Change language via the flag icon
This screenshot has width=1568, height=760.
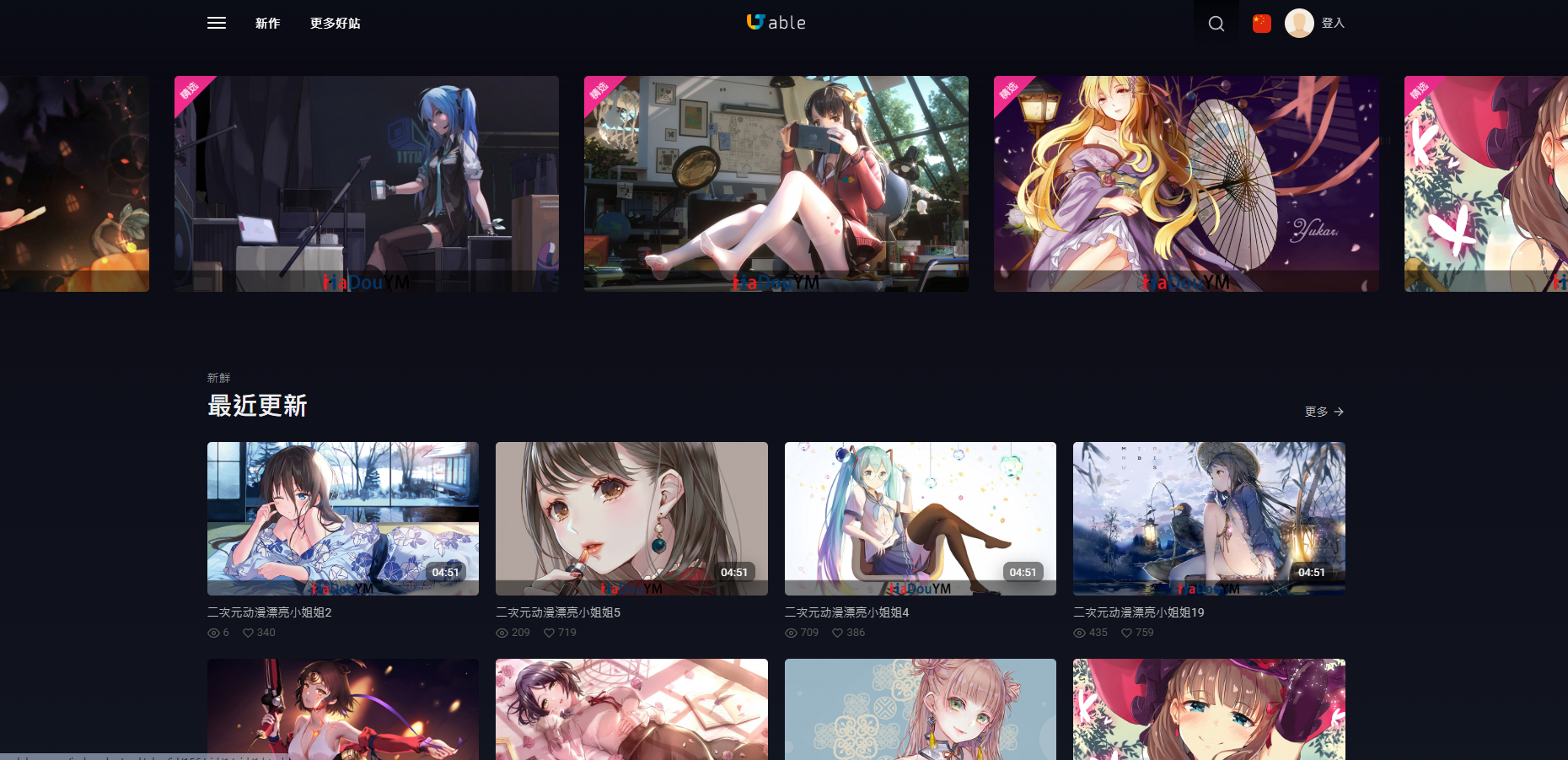pyautogui.click(x=1261, y=24)
